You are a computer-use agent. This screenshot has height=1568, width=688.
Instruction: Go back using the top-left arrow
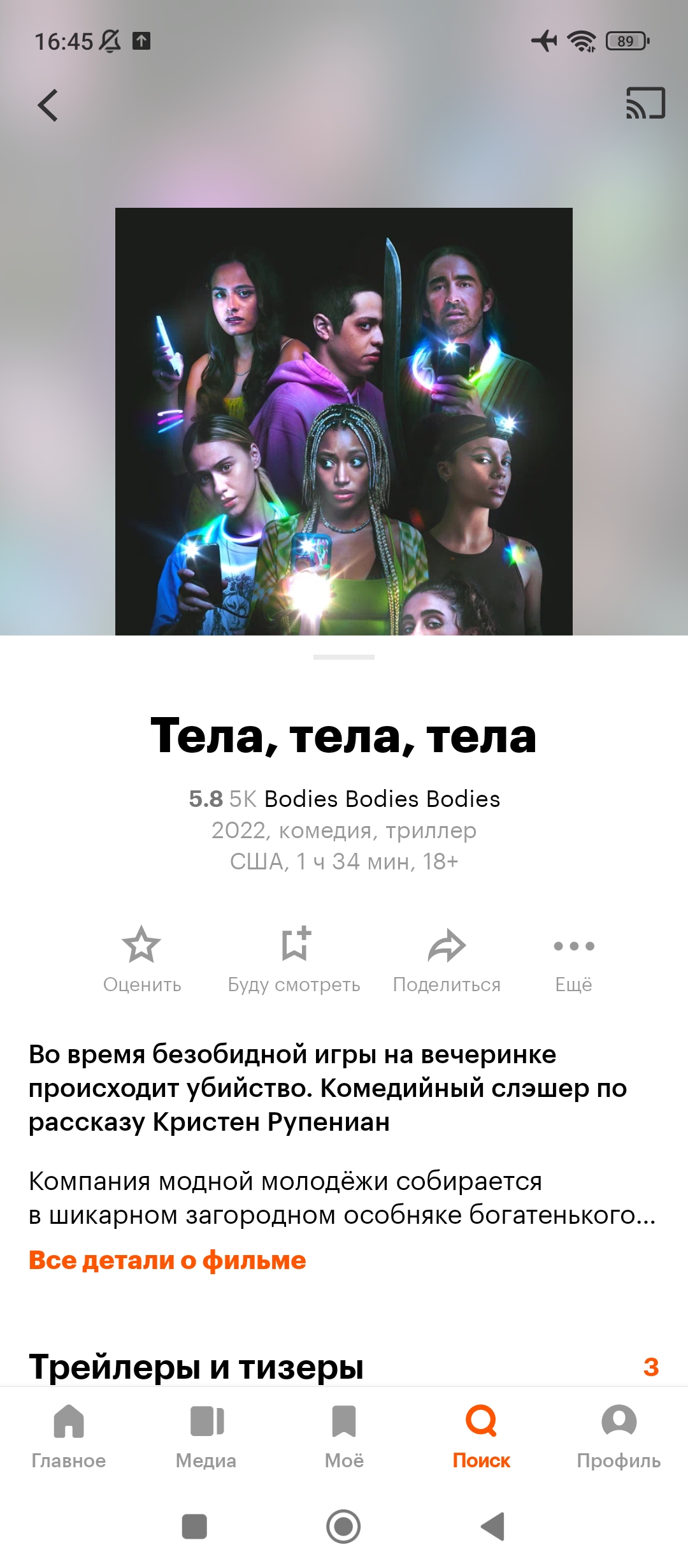click(x=48, y=105)
